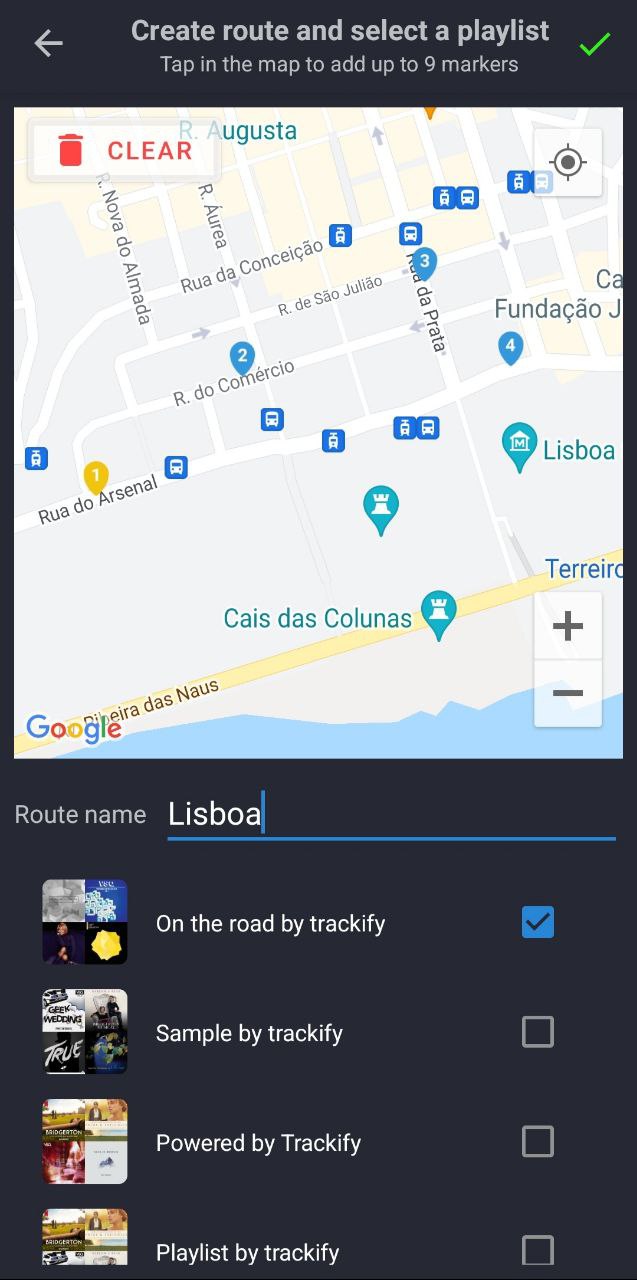The height and width of the screenshot is (1280, 637).
Task: Select blue marker 2 on the map
Action: tap(242, 356)
